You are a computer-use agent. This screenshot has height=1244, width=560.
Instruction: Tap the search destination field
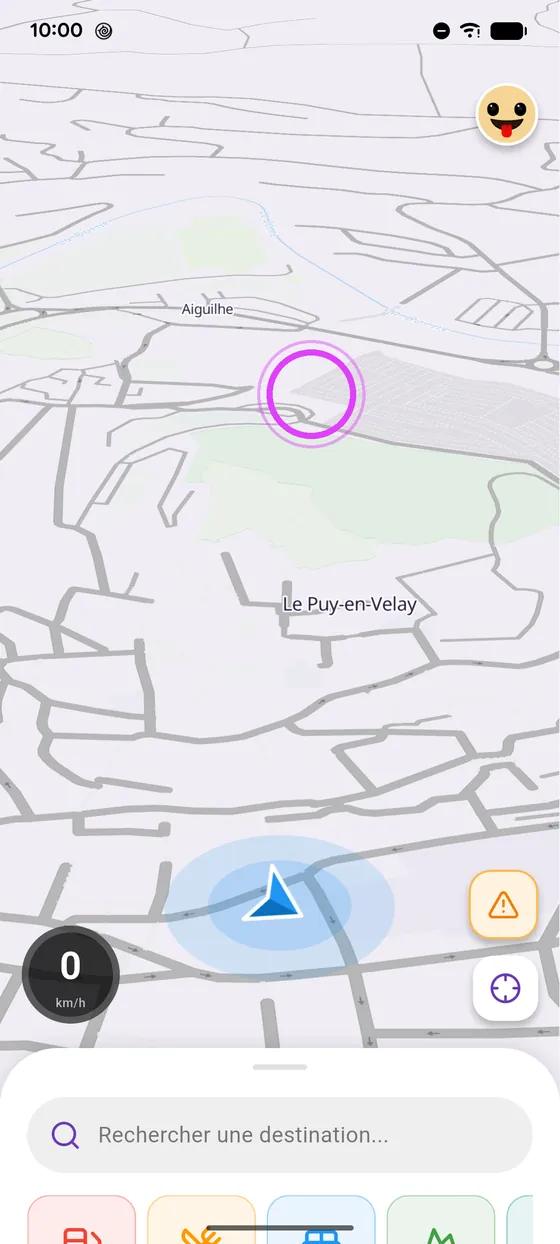coord(279,1135)
